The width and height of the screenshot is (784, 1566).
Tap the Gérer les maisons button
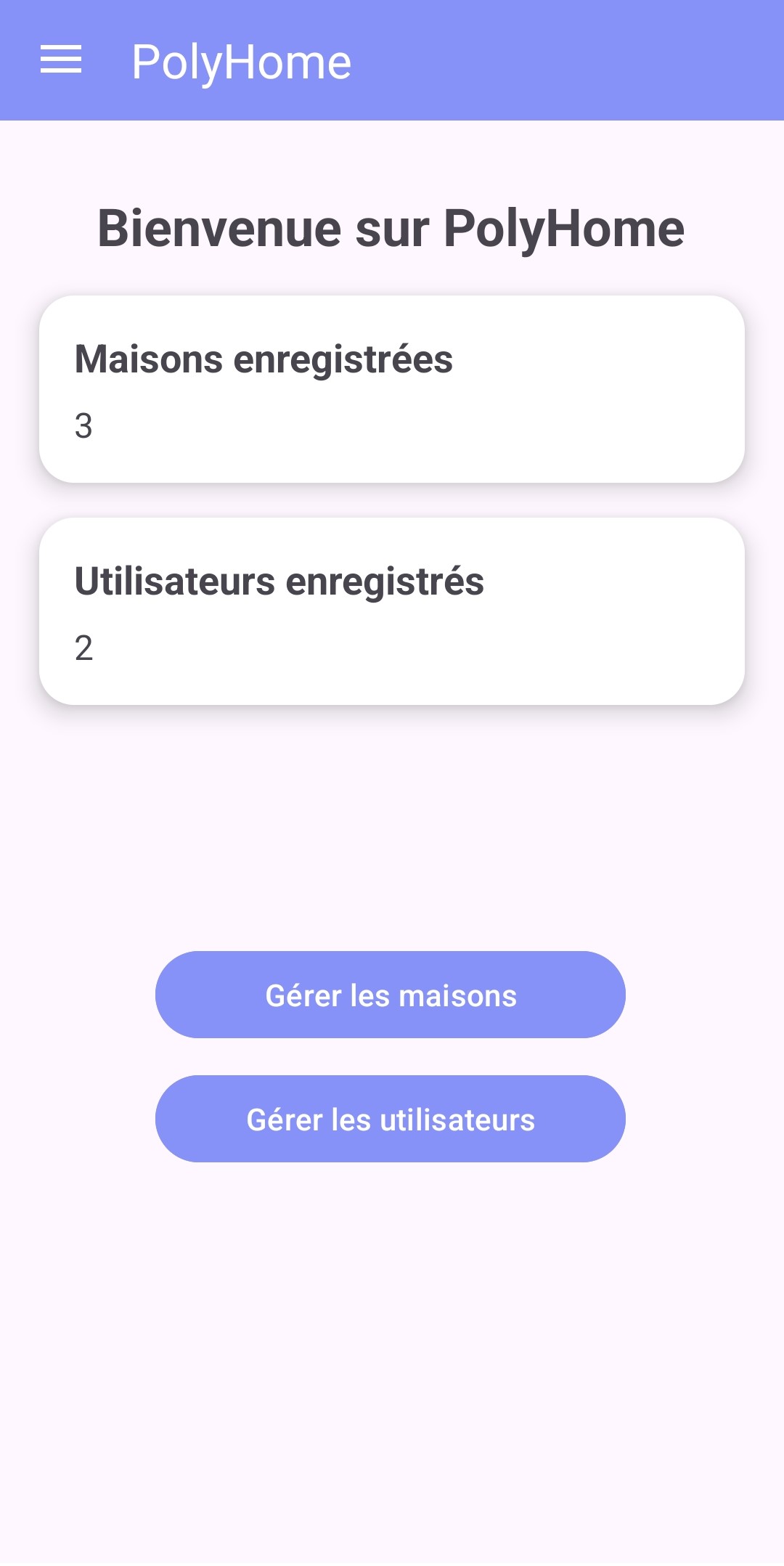tap(391, 995)
